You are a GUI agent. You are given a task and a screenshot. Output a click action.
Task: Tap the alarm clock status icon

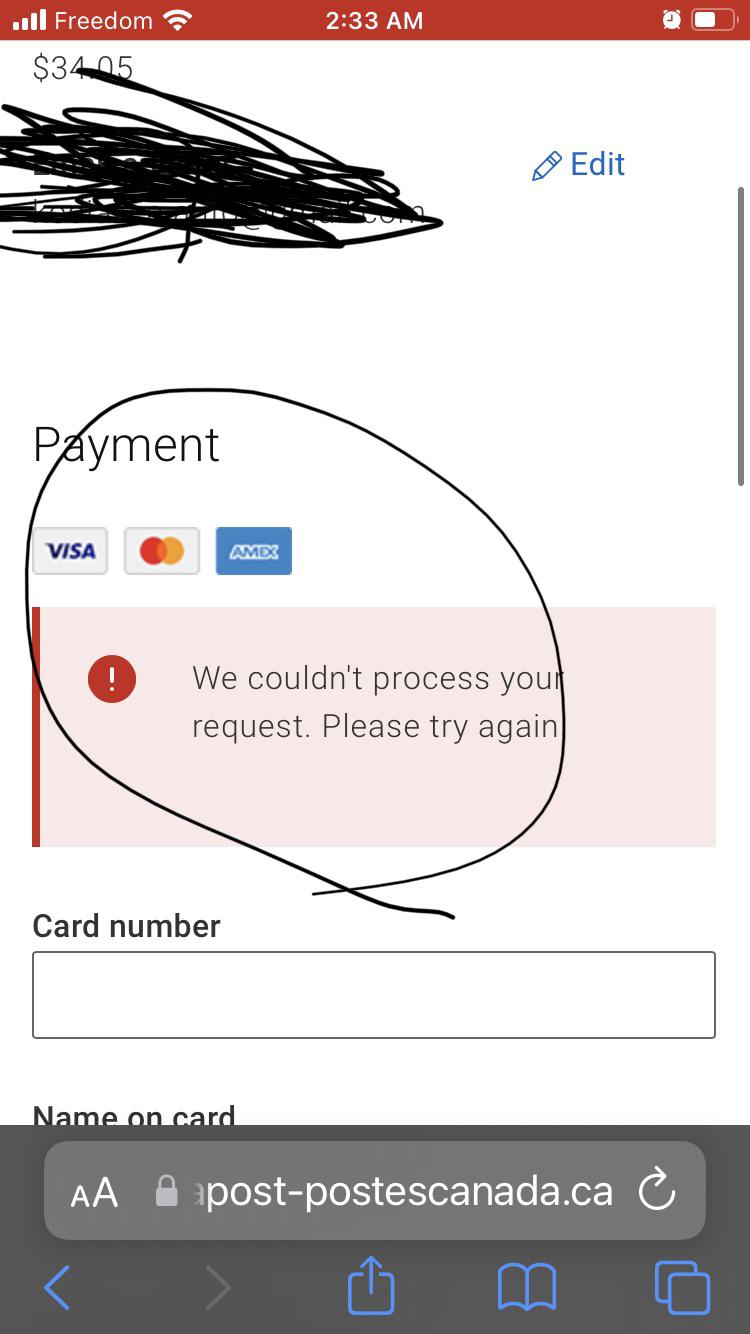672,18
